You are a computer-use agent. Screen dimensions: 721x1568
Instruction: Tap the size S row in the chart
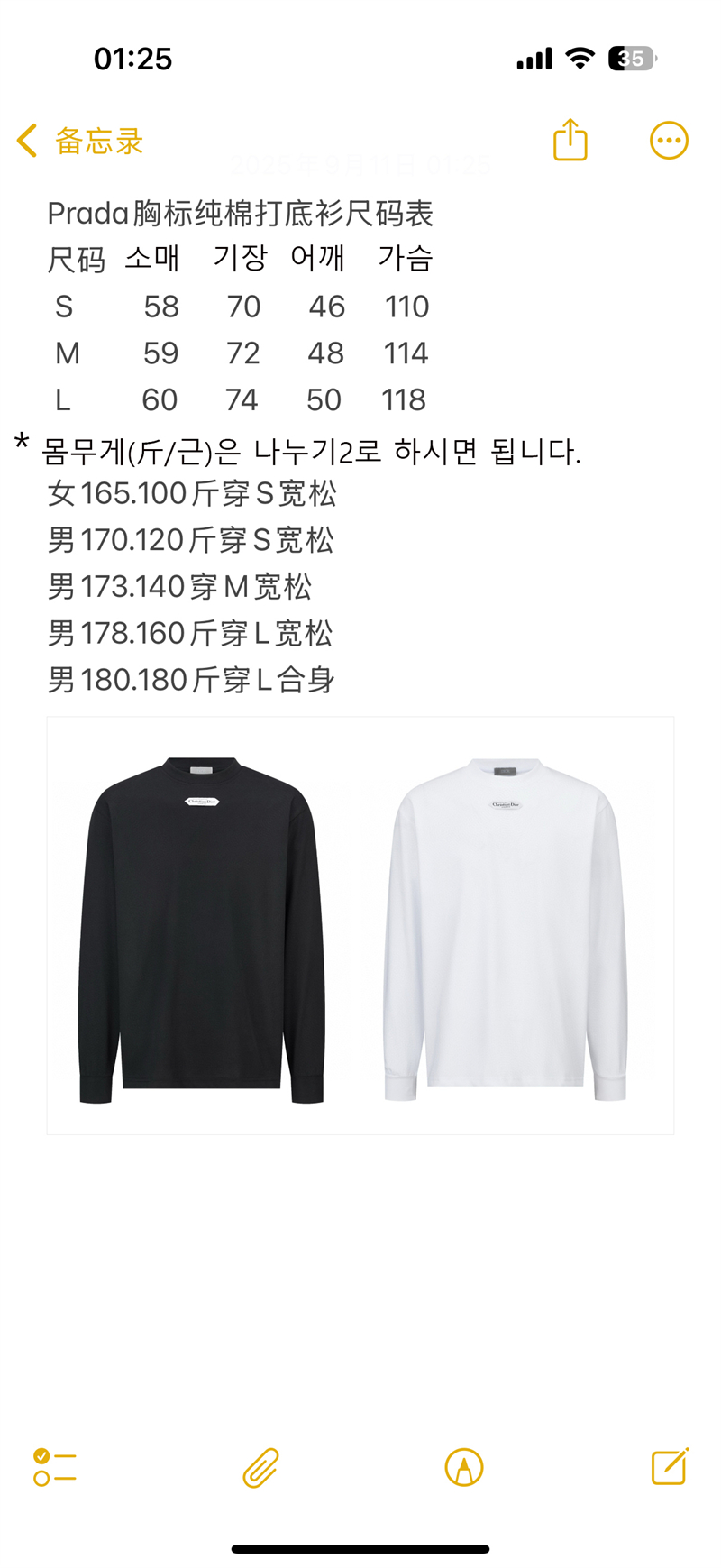(x=234, y=307)
